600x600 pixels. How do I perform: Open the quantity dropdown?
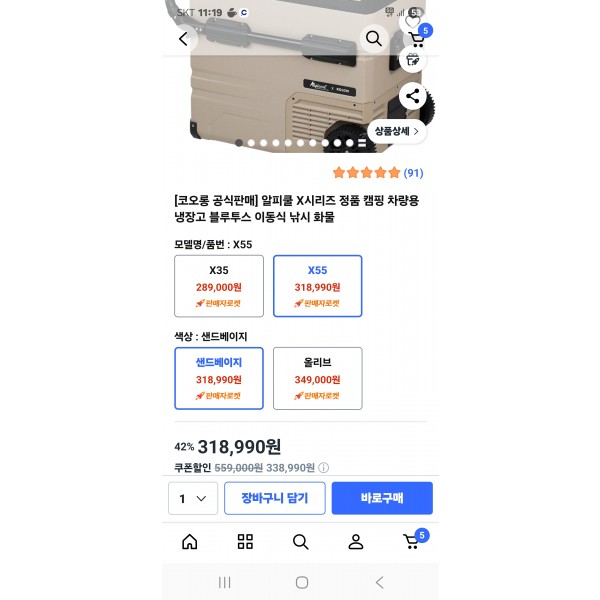[x=193, y=498]
